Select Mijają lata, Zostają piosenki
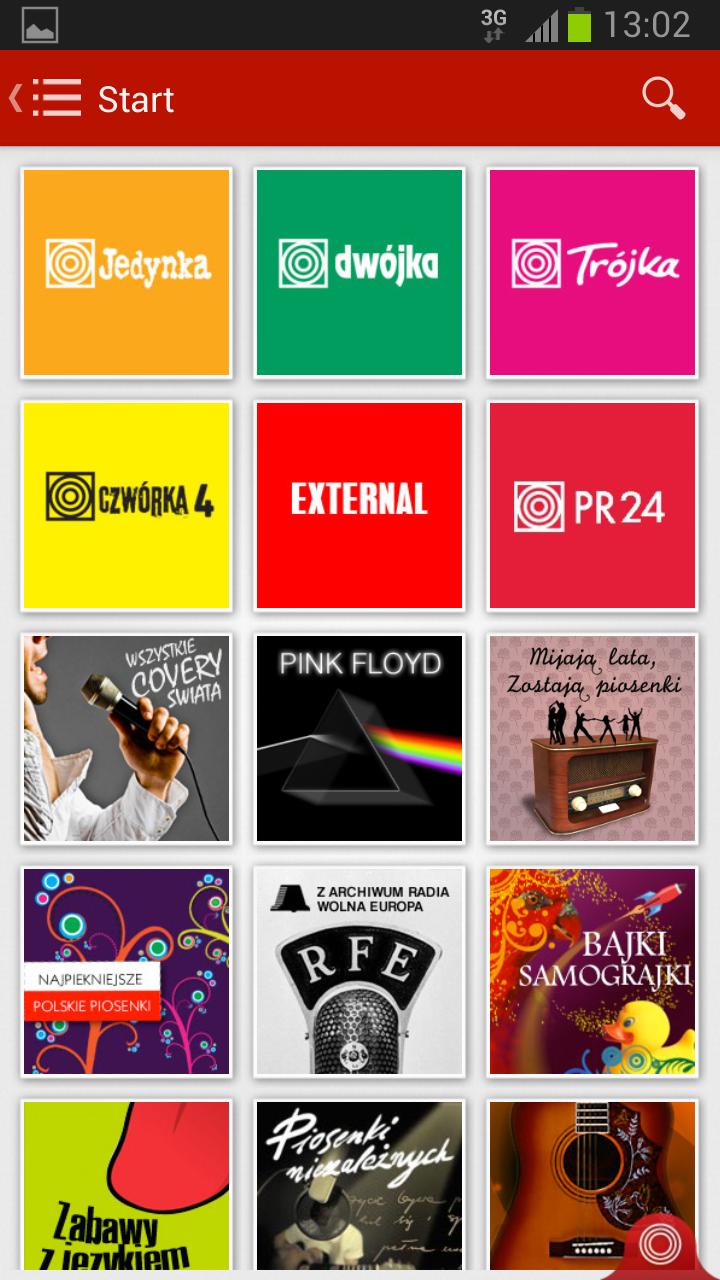 point(592,739)
